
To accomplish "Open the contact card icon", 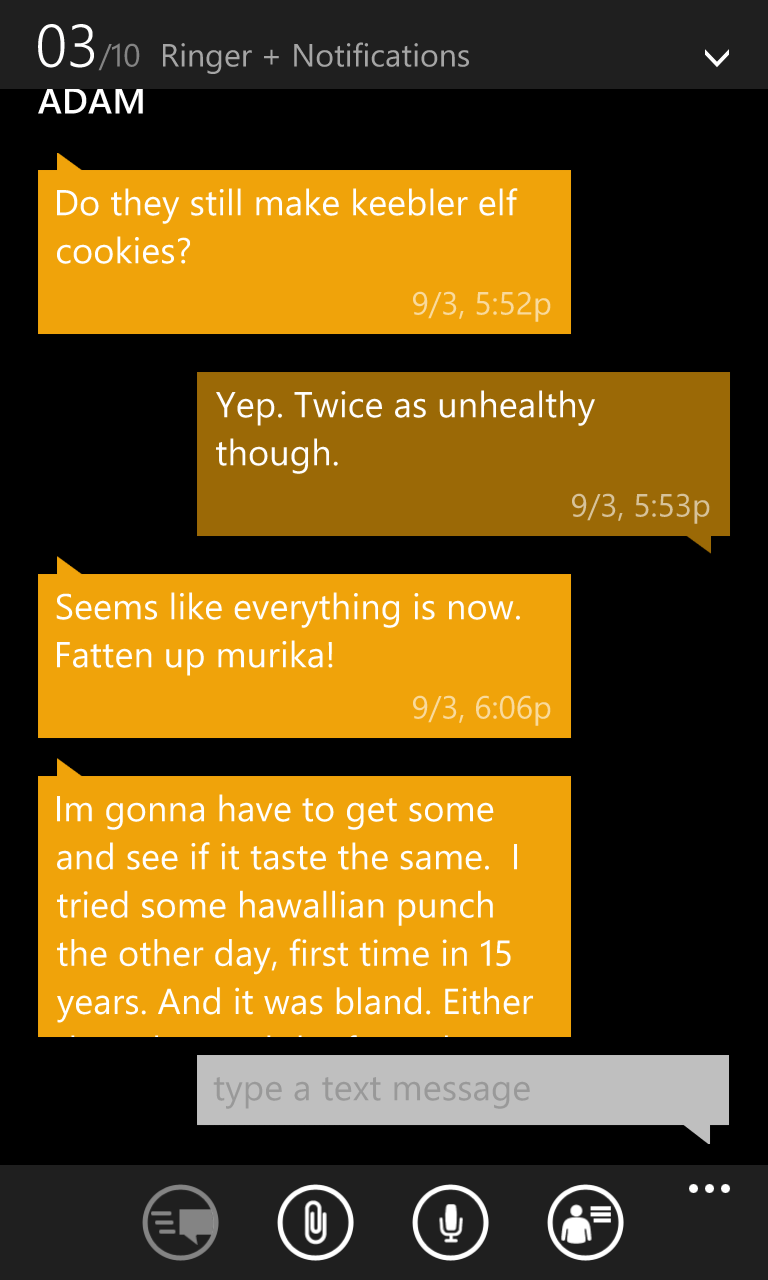I will [x=585, y=1221].
